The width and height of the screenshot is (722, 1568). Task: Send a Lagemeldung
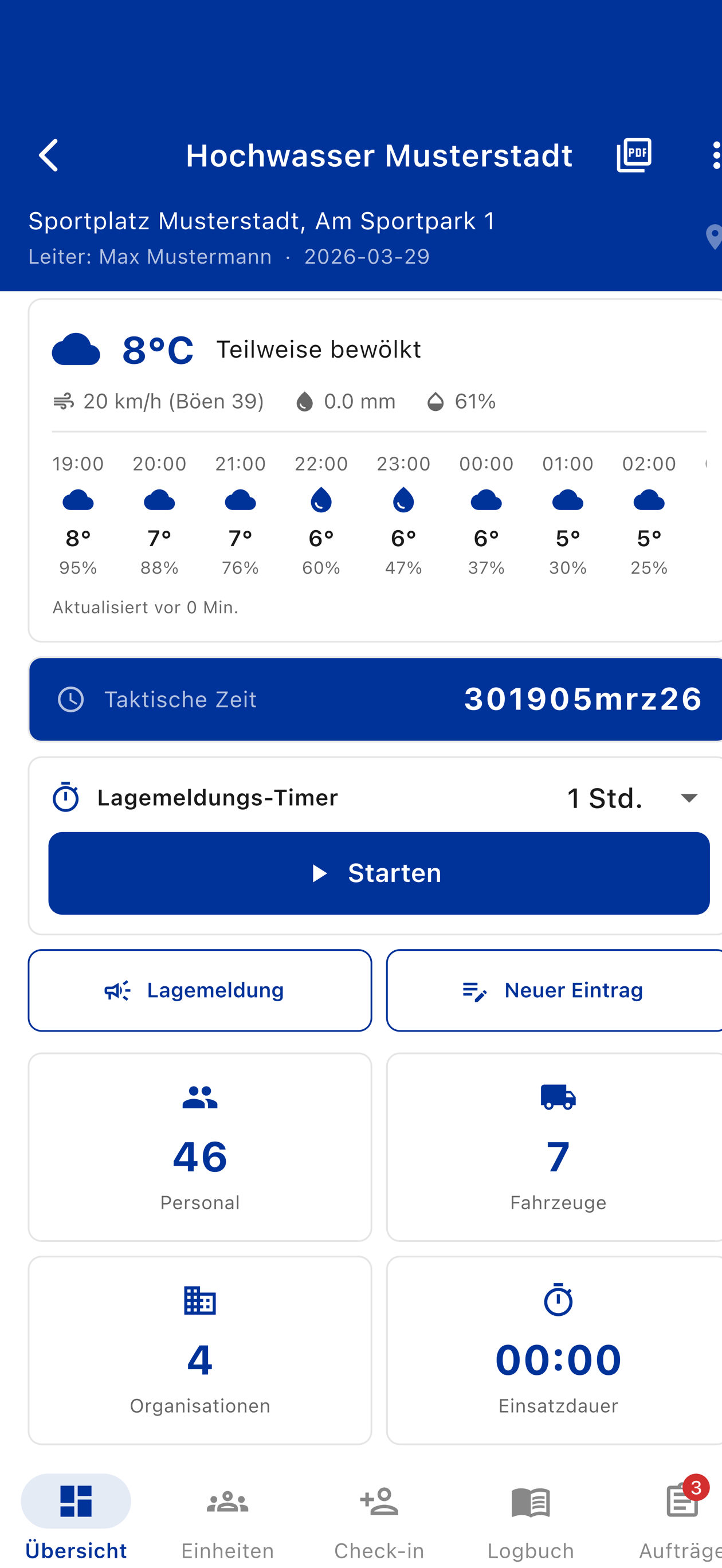[x=199, y=990]
